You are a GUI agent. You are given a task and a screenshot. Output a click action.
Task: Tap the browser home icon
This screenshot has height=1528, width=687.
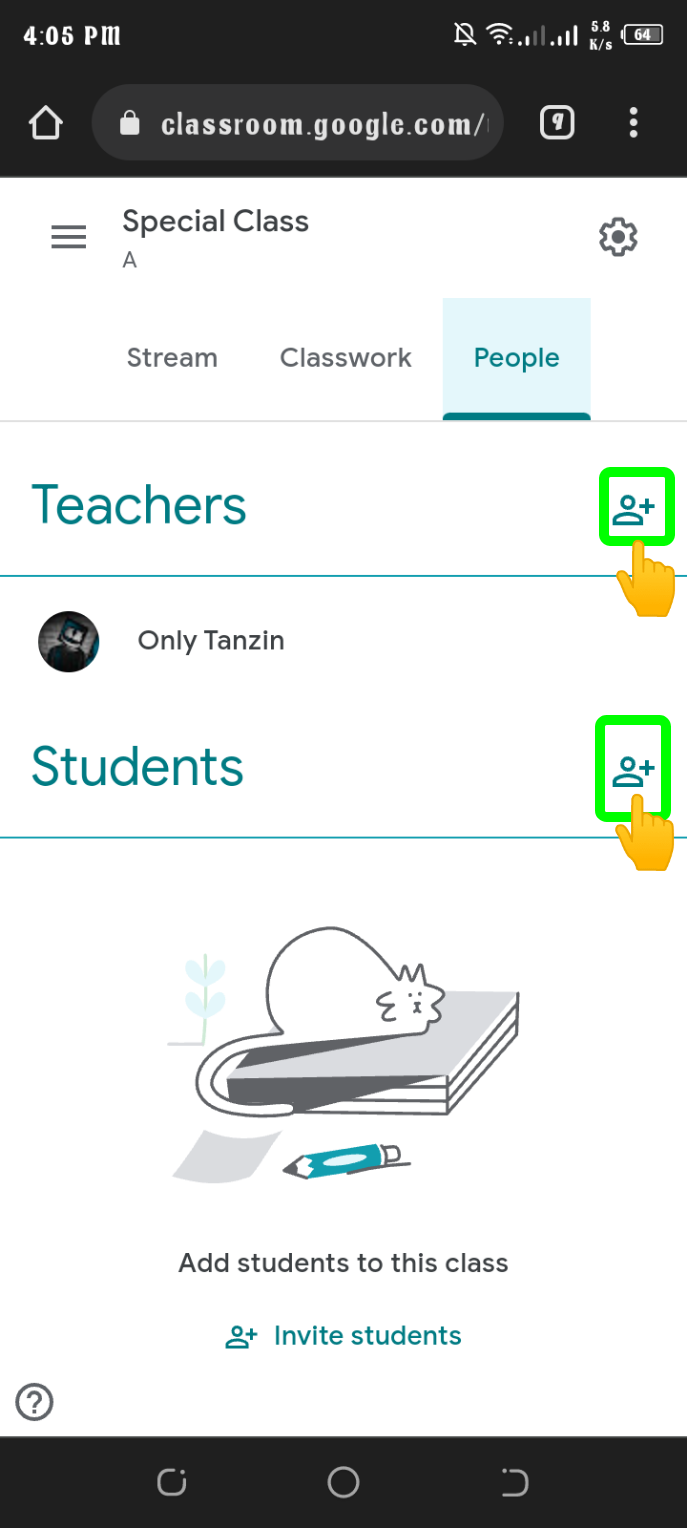coord(45,124)
